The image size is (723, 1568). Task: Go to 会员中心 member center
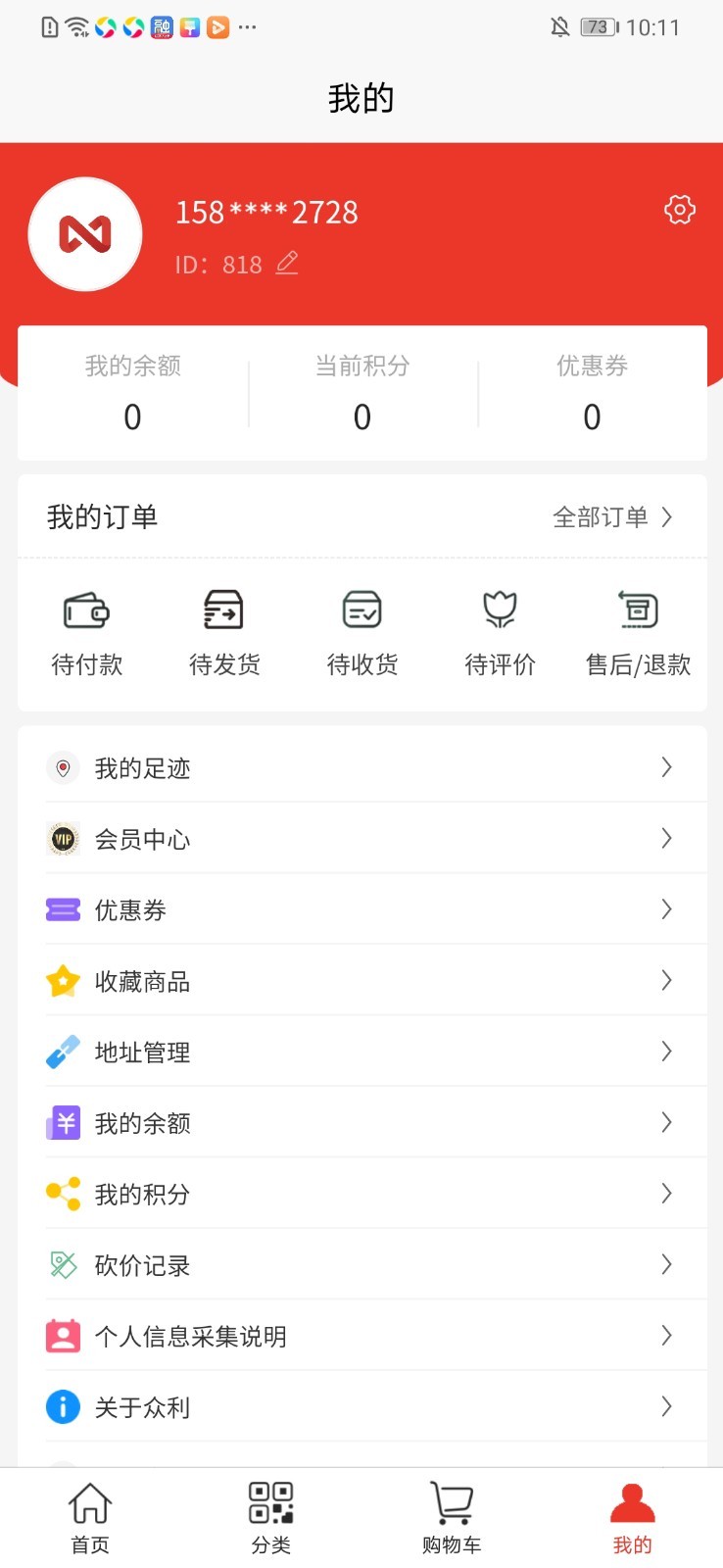coord(361,839)
